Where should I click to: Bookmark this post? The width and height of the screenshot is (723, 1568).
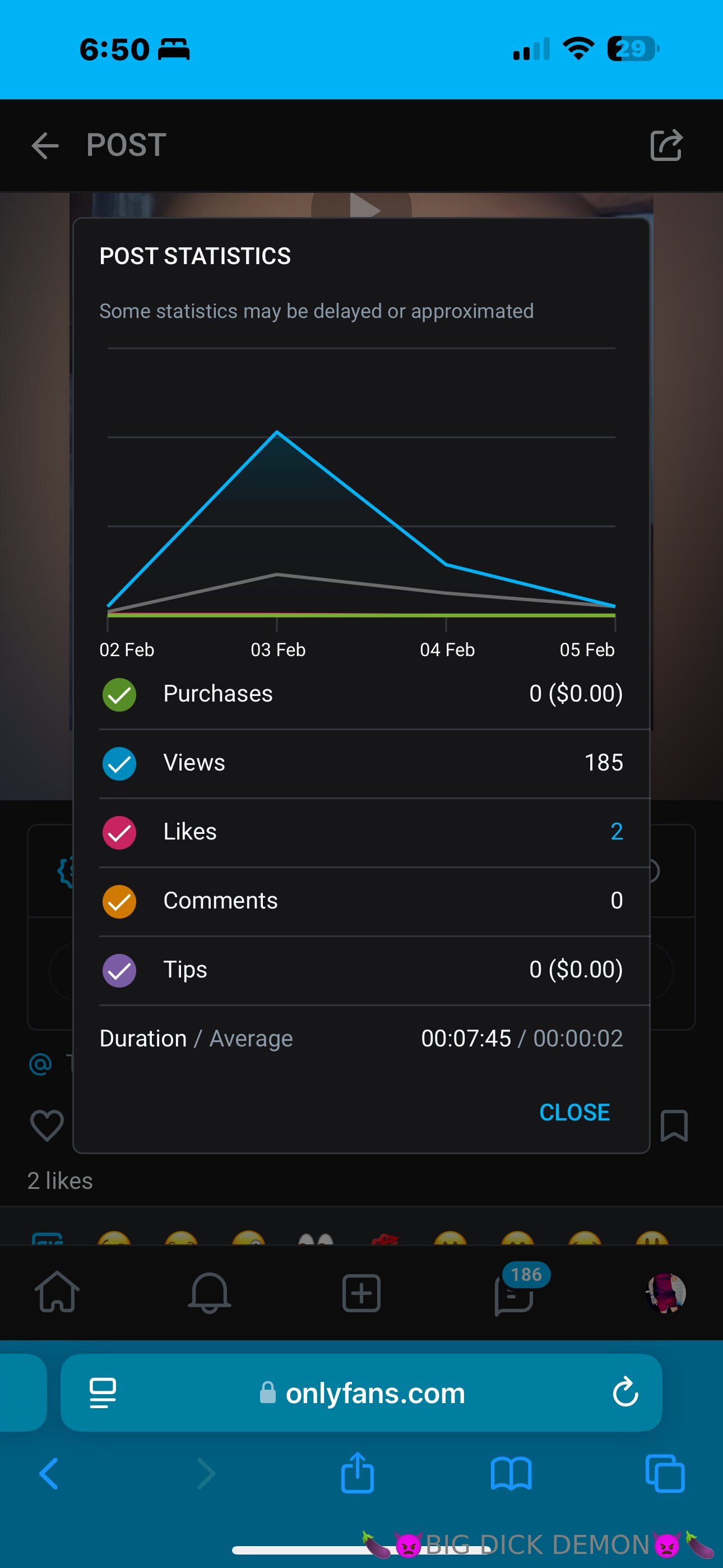[674, 1126]
